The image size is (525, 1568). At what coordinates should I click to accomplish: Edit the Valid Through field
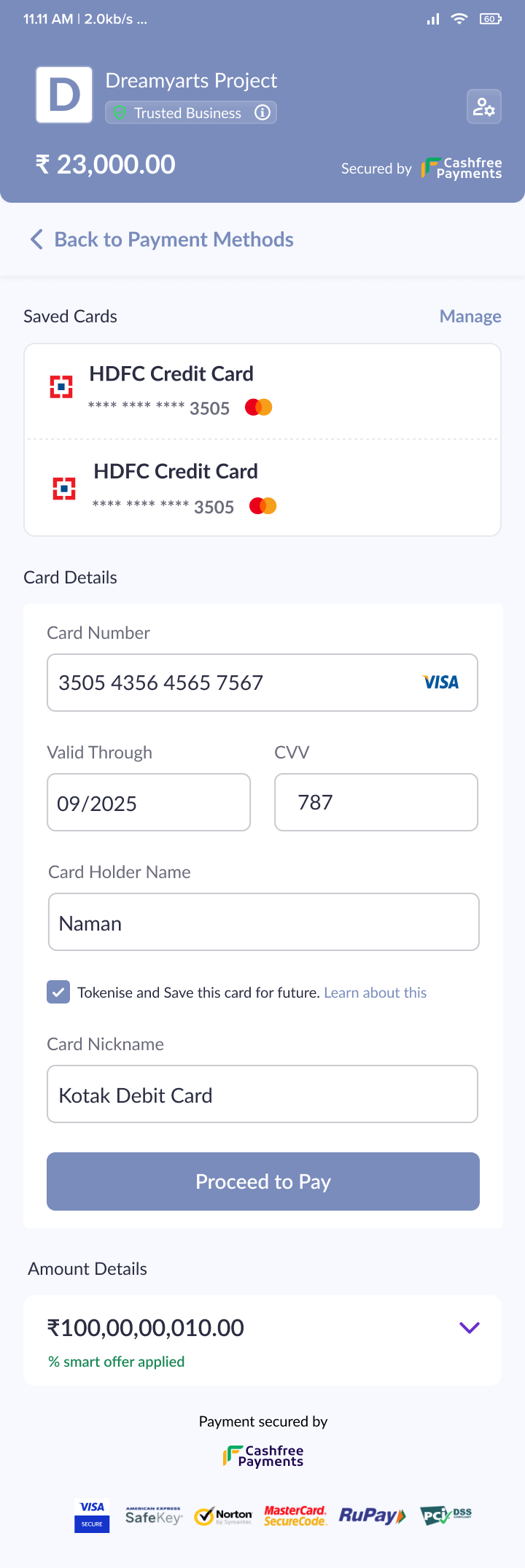148,802
